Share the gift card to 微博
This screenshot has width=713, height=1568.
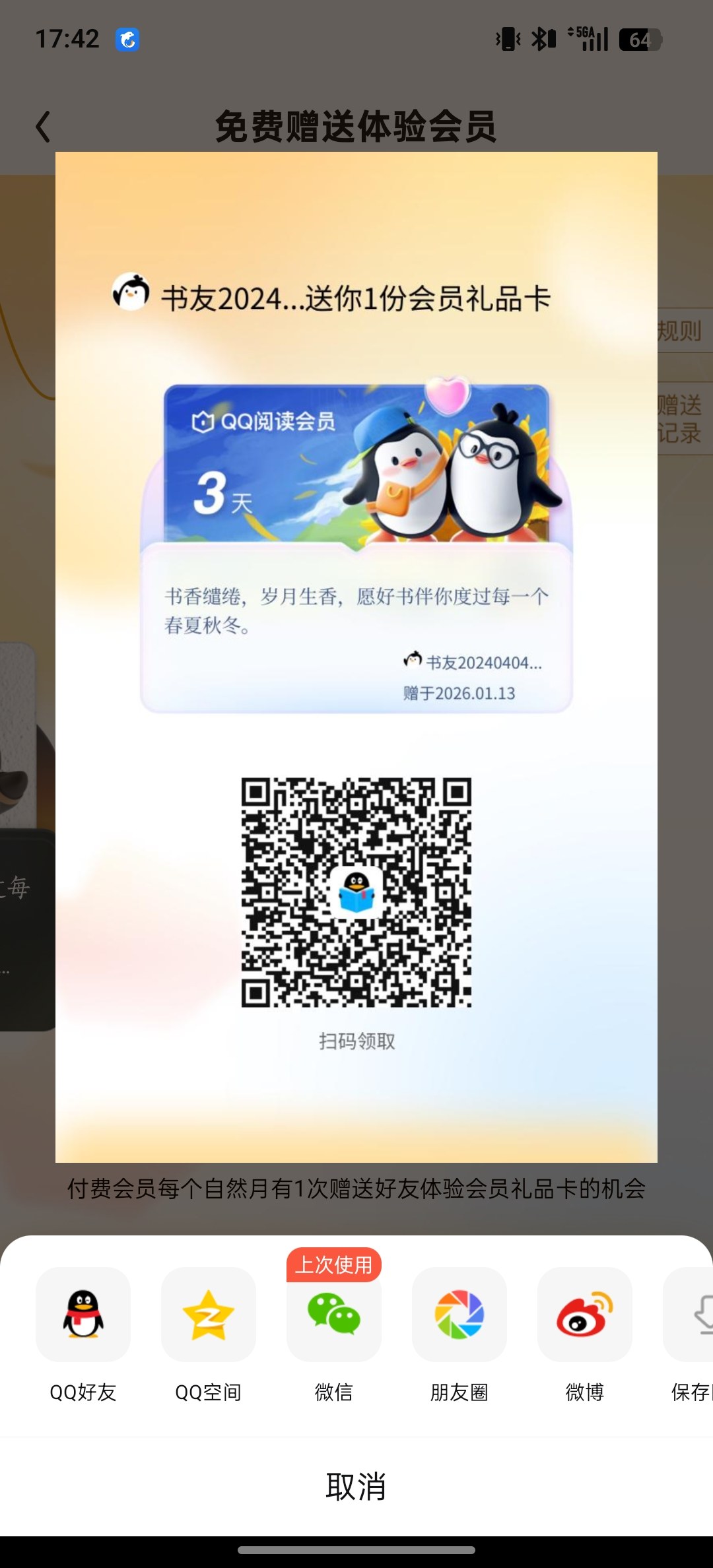click(585, 1315)
